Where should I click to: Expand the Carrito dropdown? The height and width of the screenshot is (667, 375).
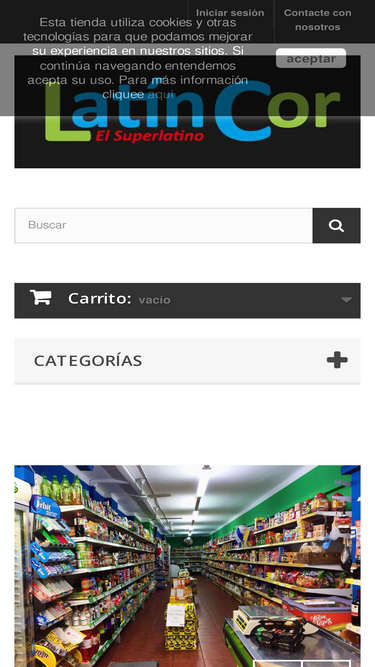[188, 300]
